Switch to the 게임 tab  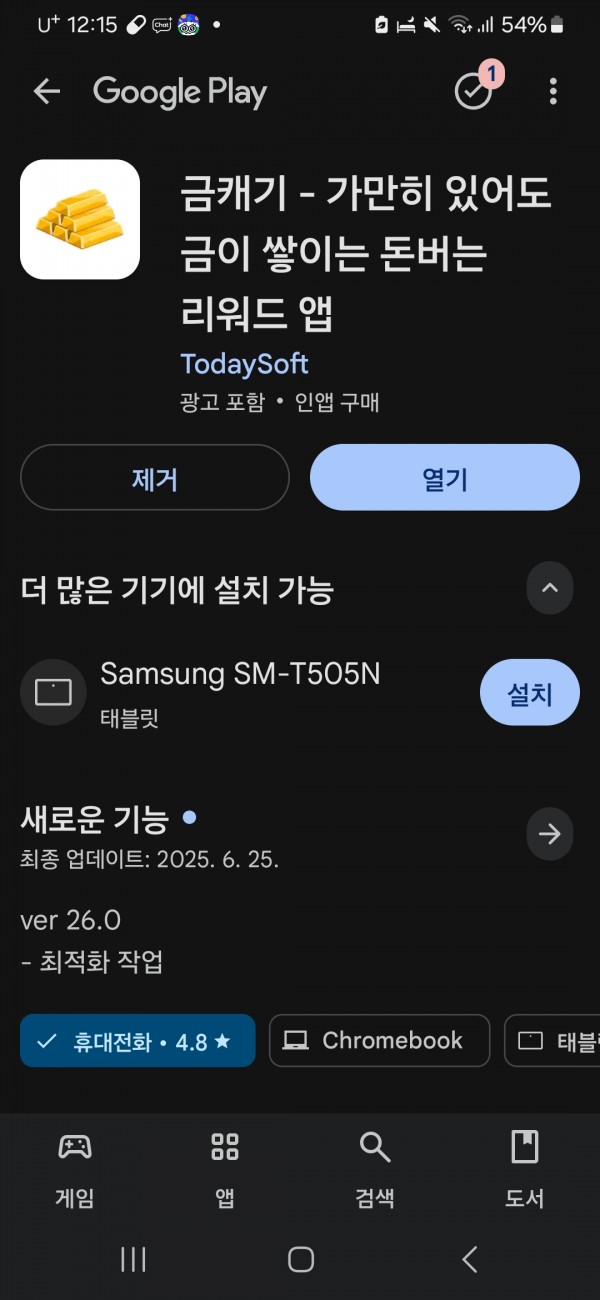click(75, 1169)
